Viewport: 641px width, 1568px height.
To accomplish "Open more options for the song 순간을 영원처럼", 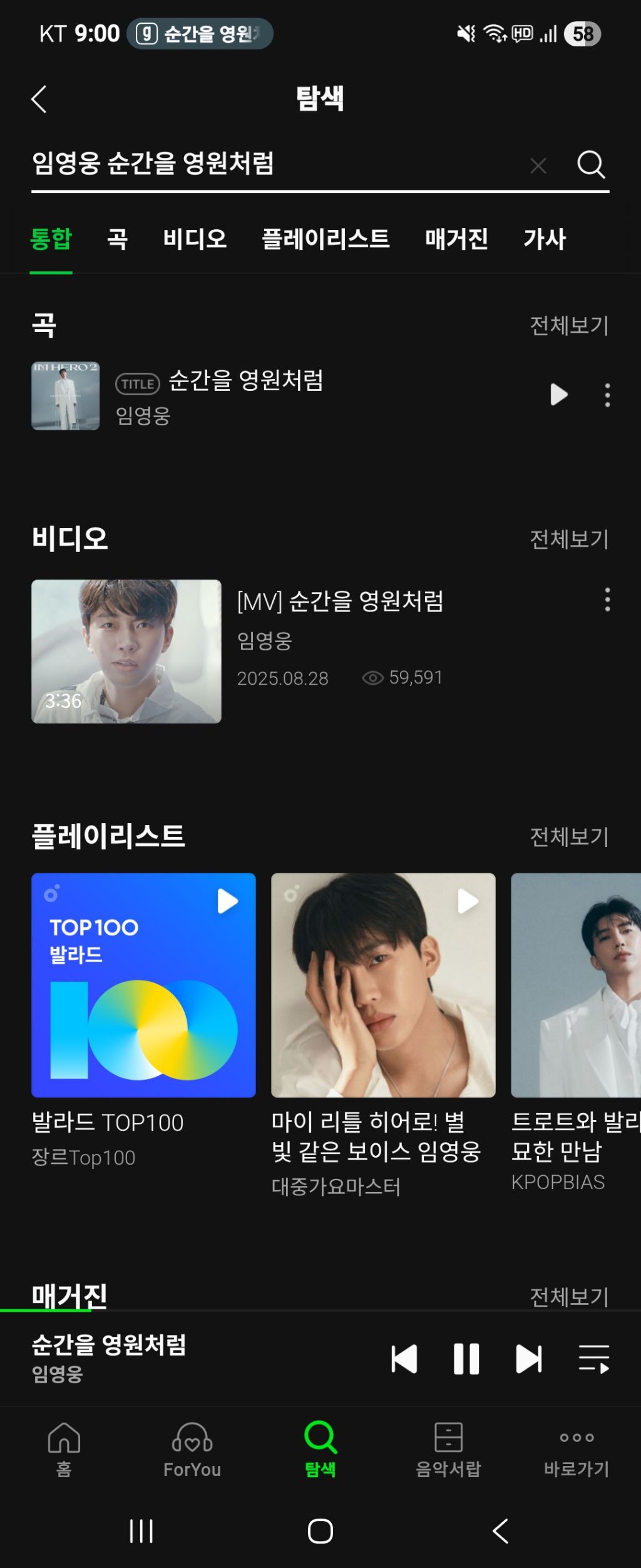I will [607, 395].
